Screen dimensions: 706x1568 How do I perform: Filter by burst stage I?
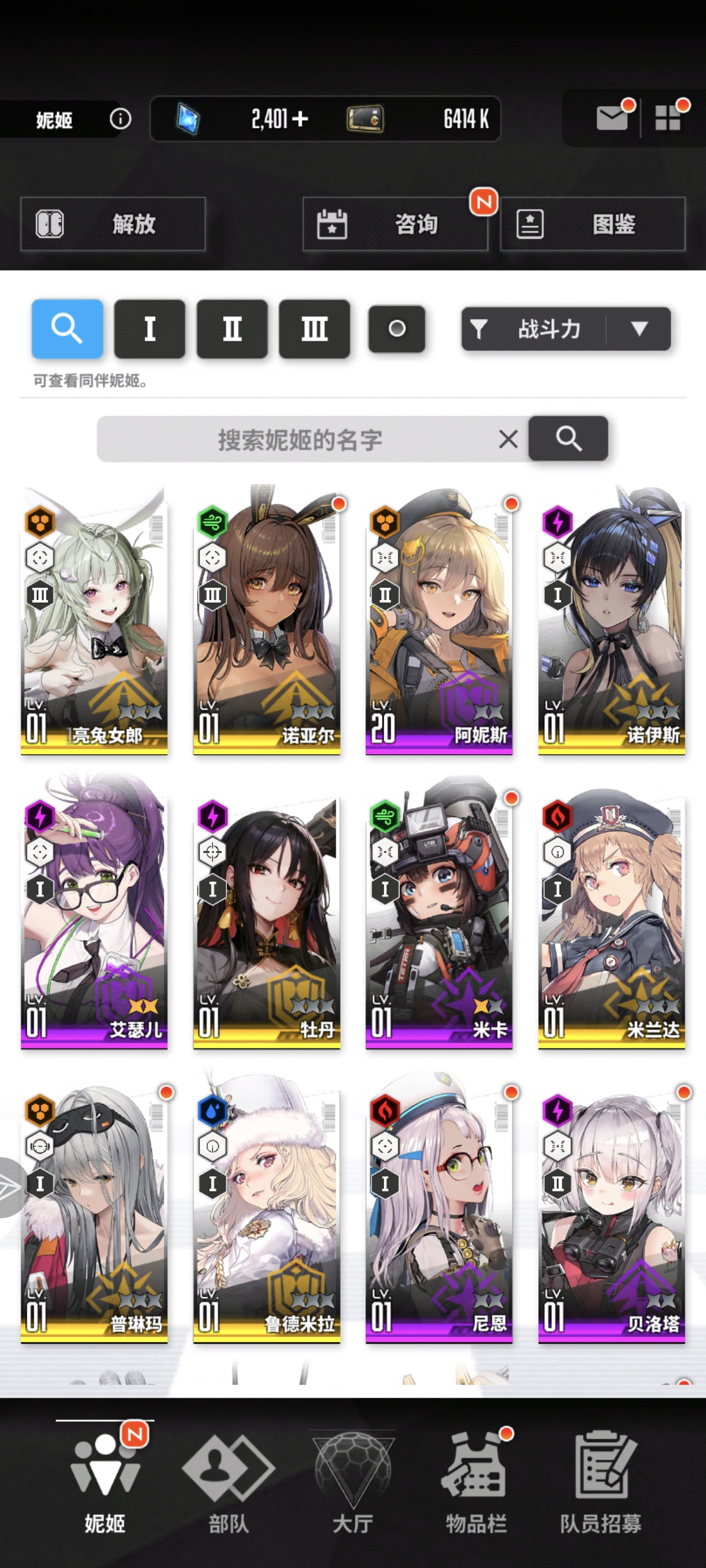149,328
